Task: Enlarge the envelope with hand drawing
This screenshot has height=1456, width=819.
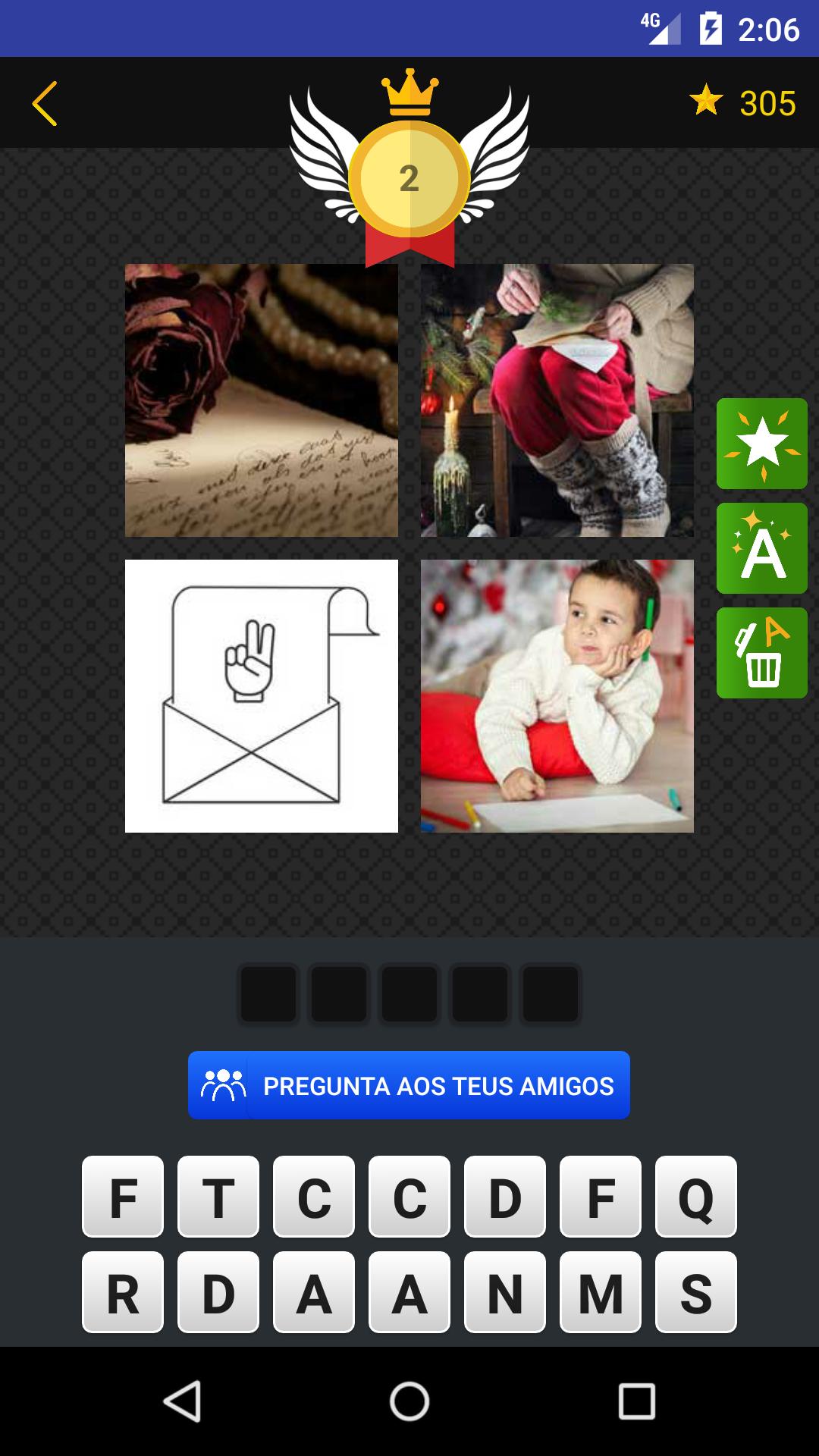Action: coord(262,696)
